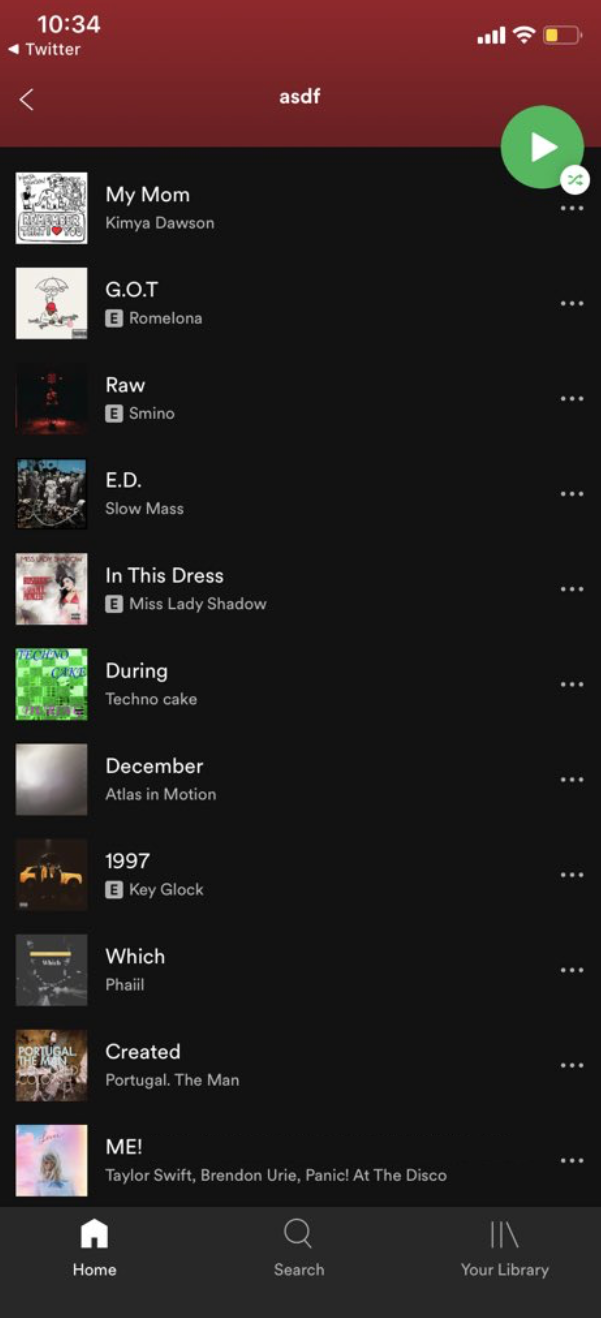The height and width of the screenshot is (1318, 601).
Task: Open options for G.O.T by Romelona
Action: (x=572, y=304)
